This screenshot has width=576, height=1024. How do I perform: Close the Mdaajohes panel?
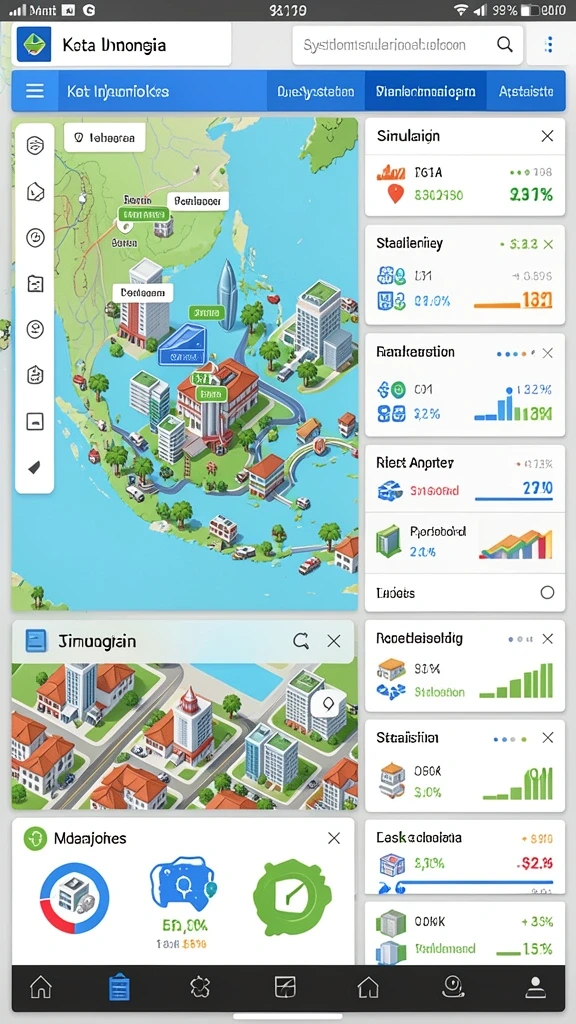tap(334, 838)
